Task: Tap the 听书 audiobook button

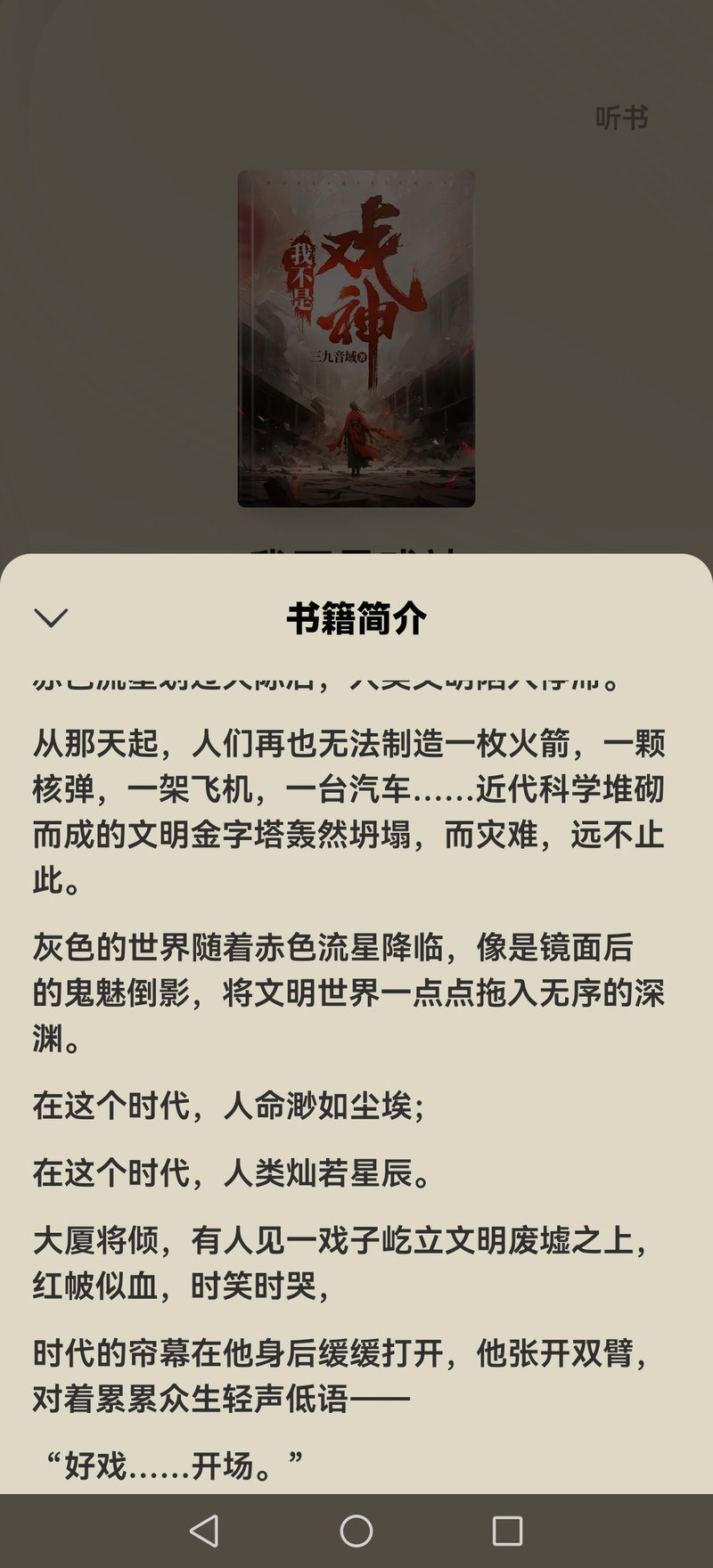Action: pos(621,118)
